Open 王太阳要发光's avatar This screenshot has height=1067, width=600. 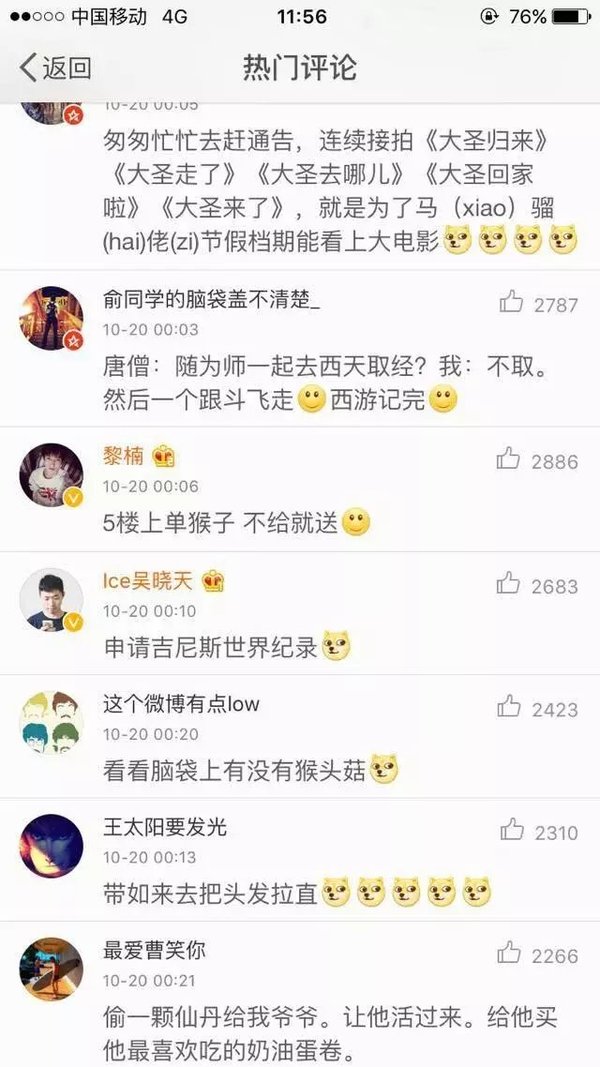(51, 846)
